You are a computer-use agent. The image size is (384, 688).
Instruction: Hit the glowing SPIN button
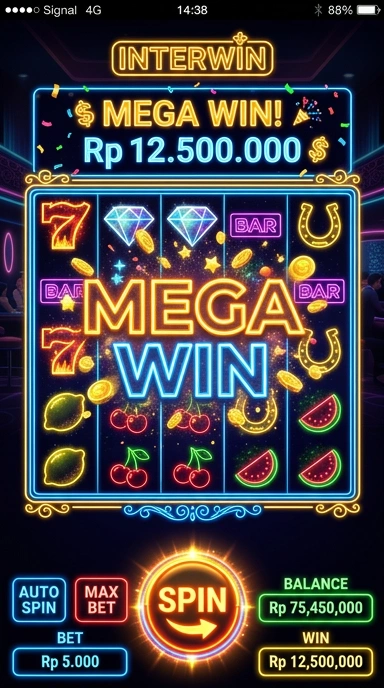coord(193,607)
